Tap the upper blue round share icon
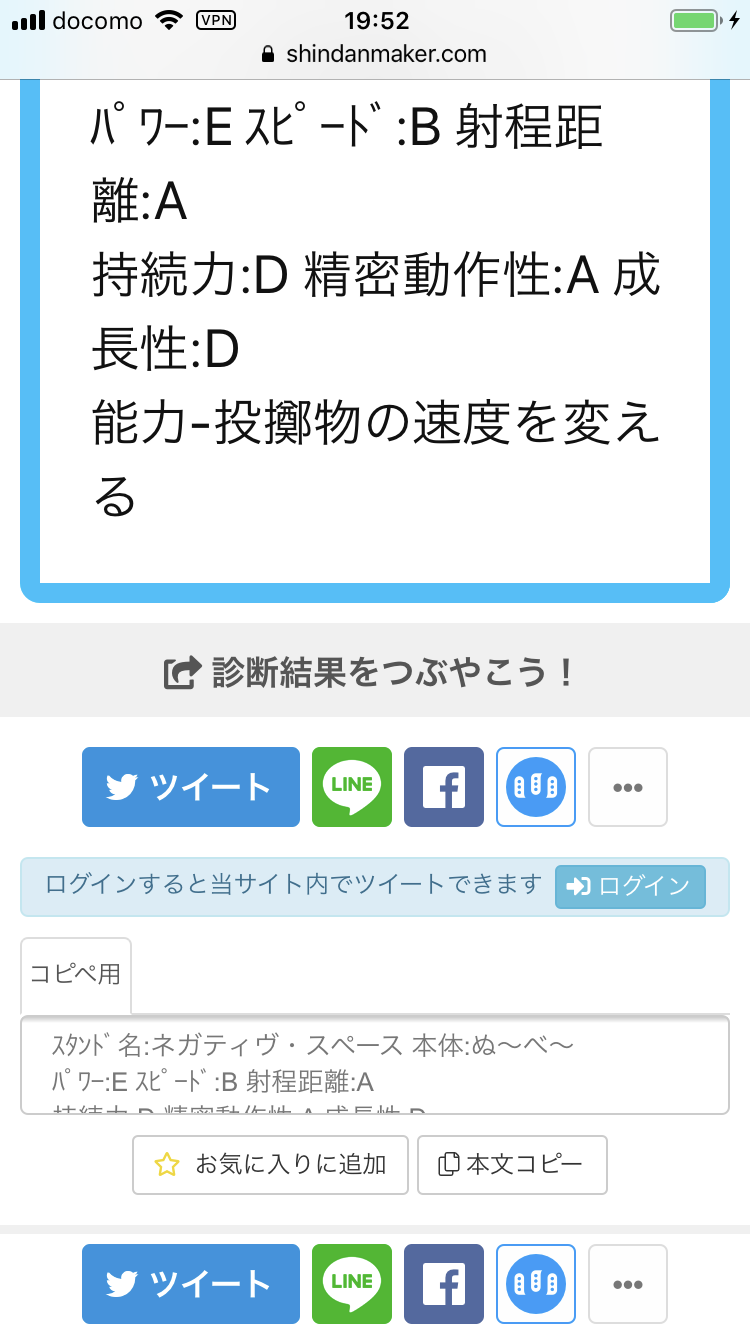Viewport: 750px width, 1334px height. pyautogui.click(x=536, y=787)
